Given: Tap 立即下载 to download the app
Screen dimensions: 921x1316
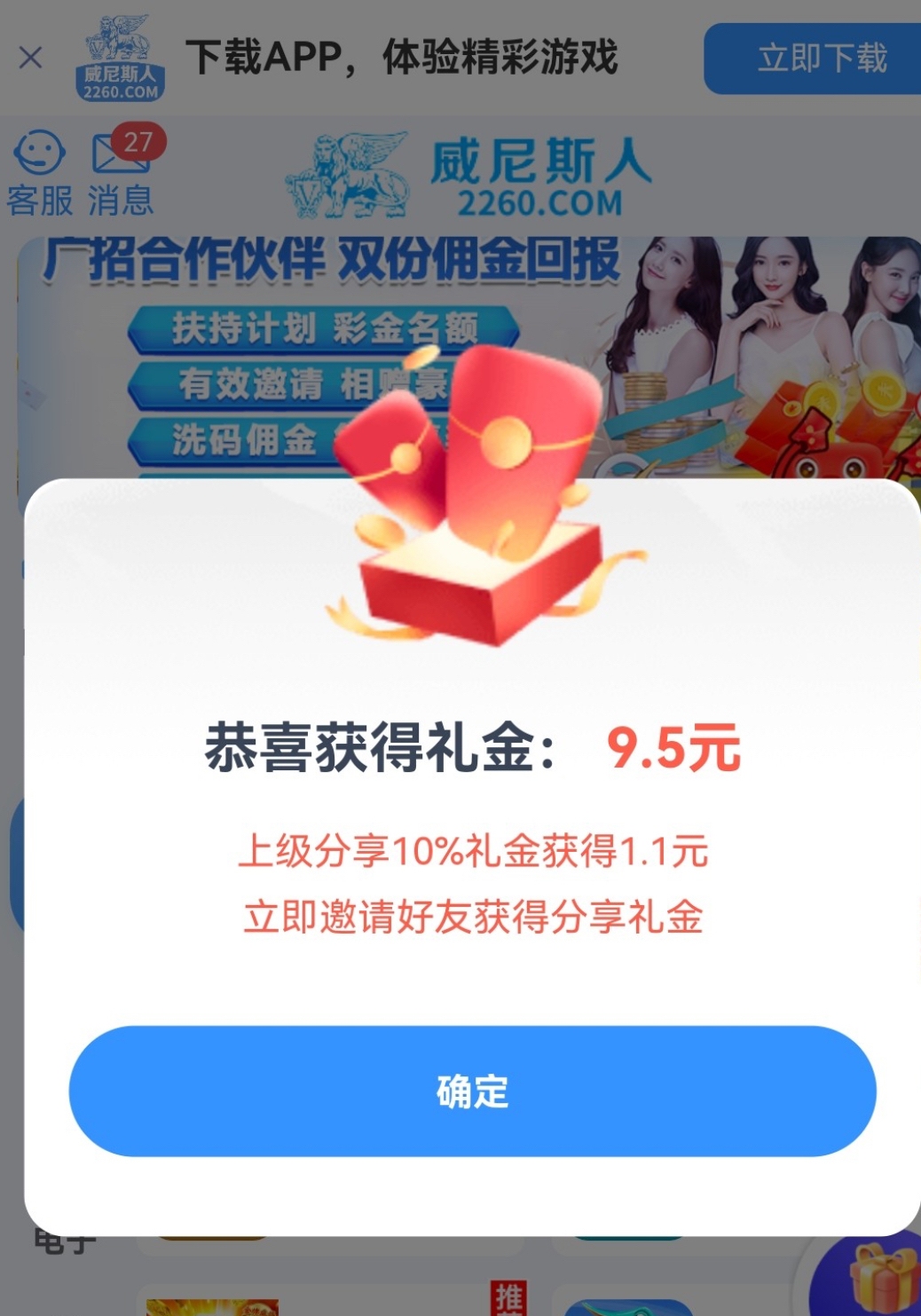Looking at the screenshot, I should click(820, 59).
